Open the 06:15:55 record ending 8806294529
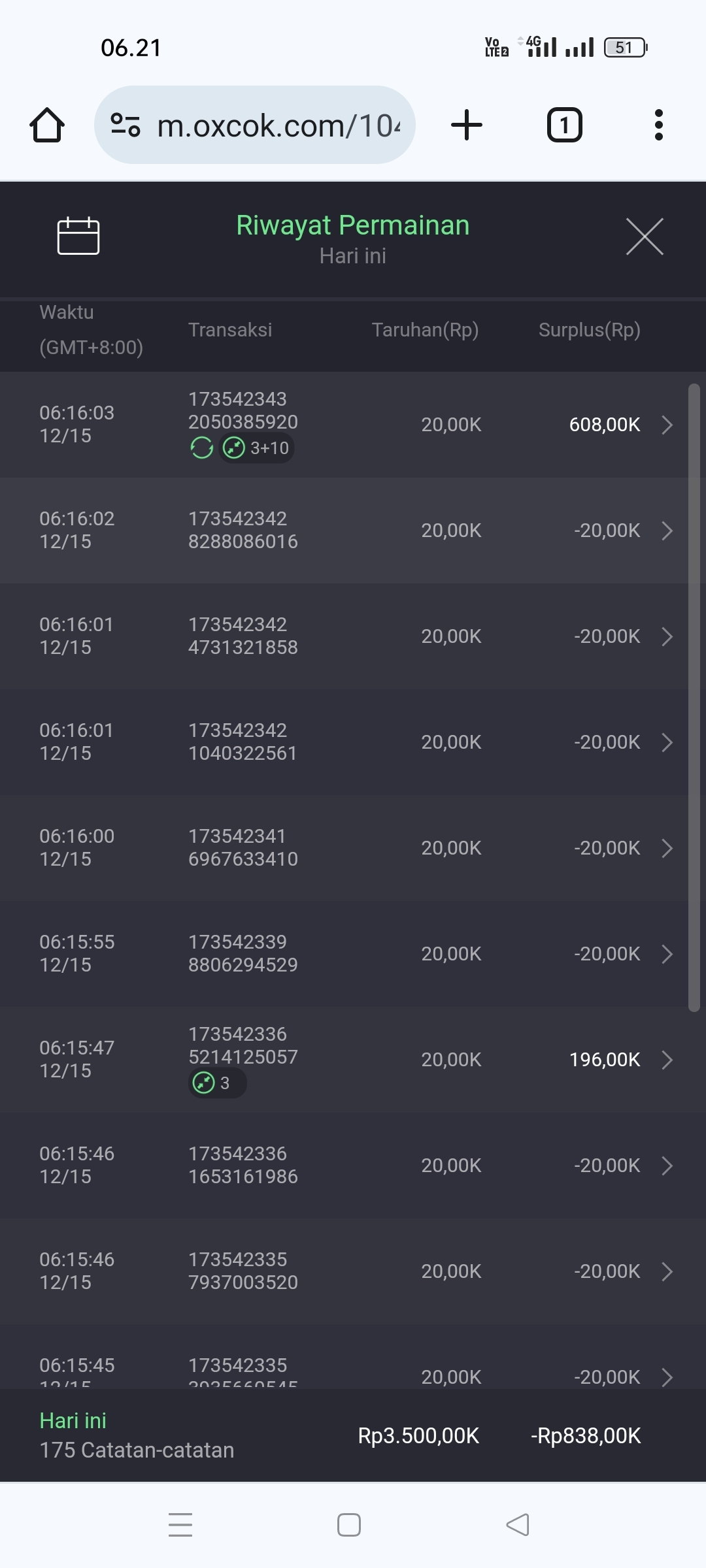This screenshot has height=1568, width=706. 353,954
